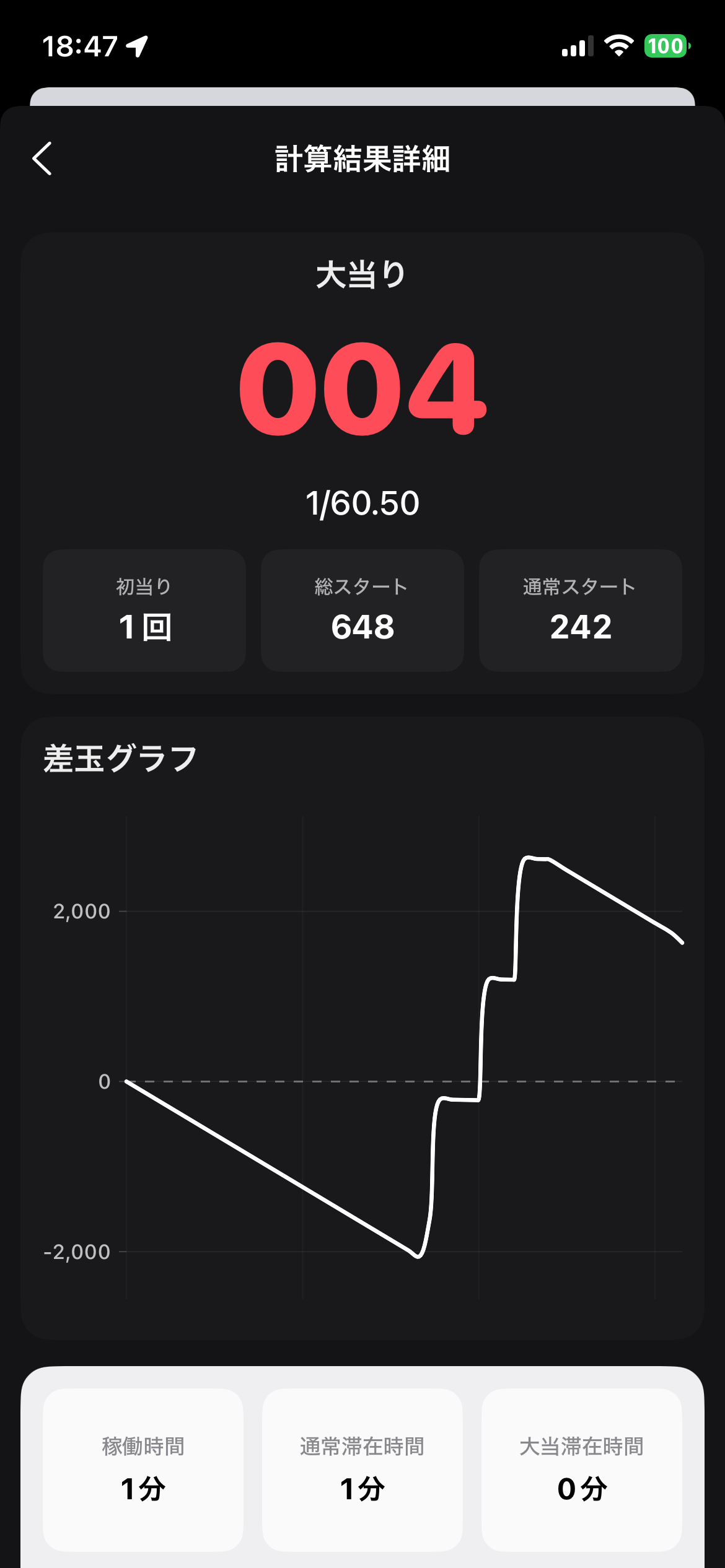
Task: Tap the back chevron to return
Action: coord(42,160)
